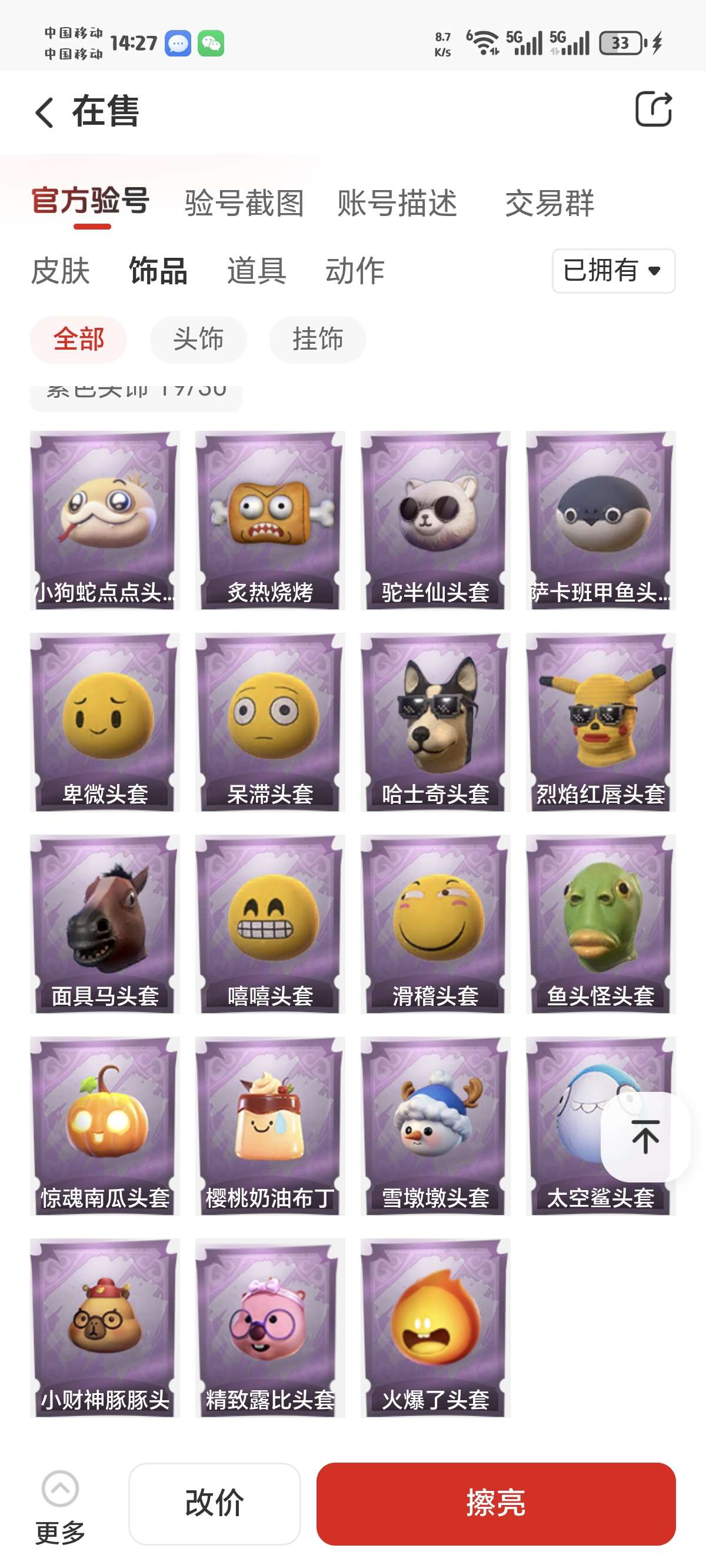Open the 惊魂南瓜头套 item
The image size is (706, 1568).
click(105, 1125)
